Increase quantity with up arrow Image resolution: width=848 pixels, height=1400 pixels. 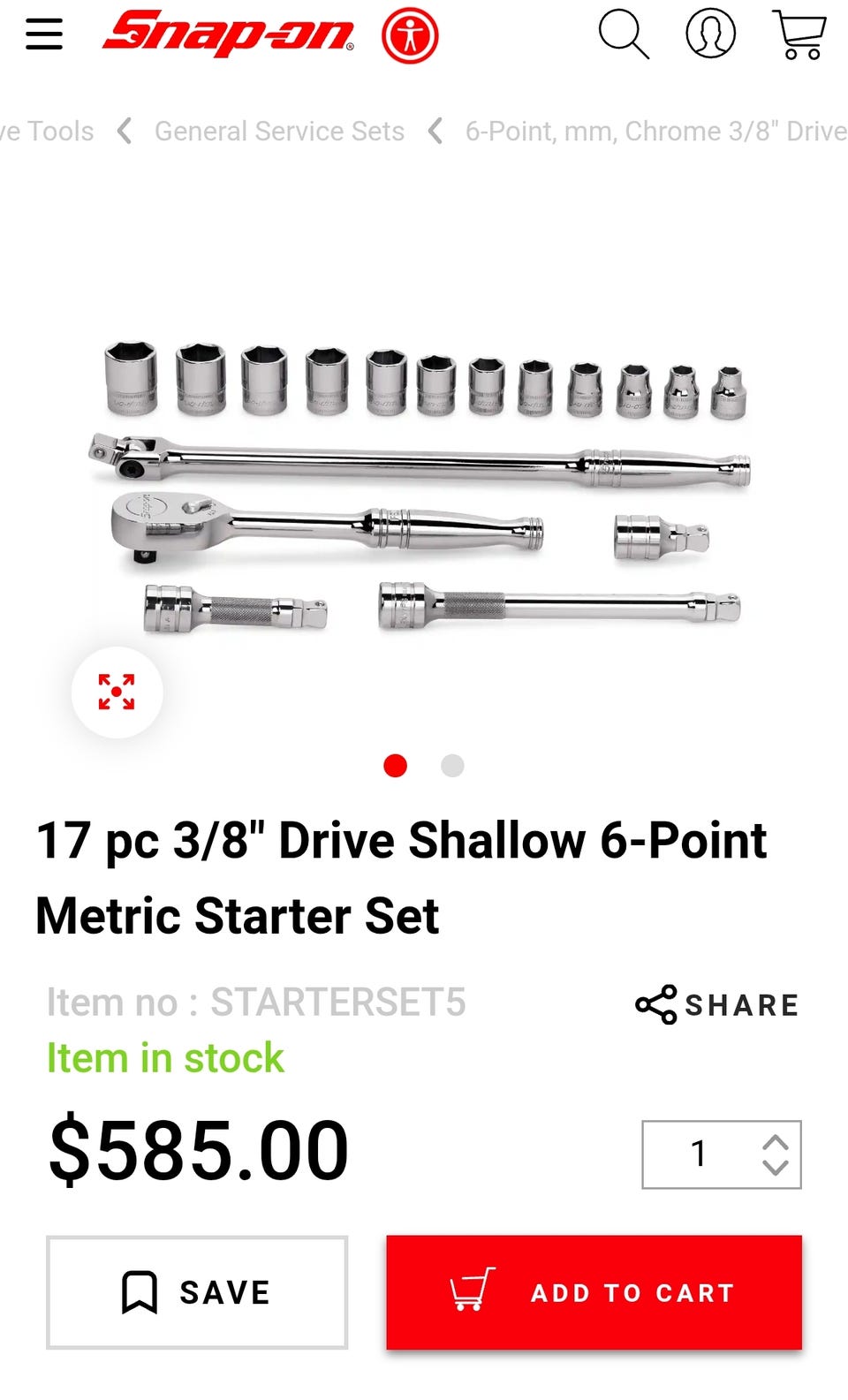[x=776, y=1142]
